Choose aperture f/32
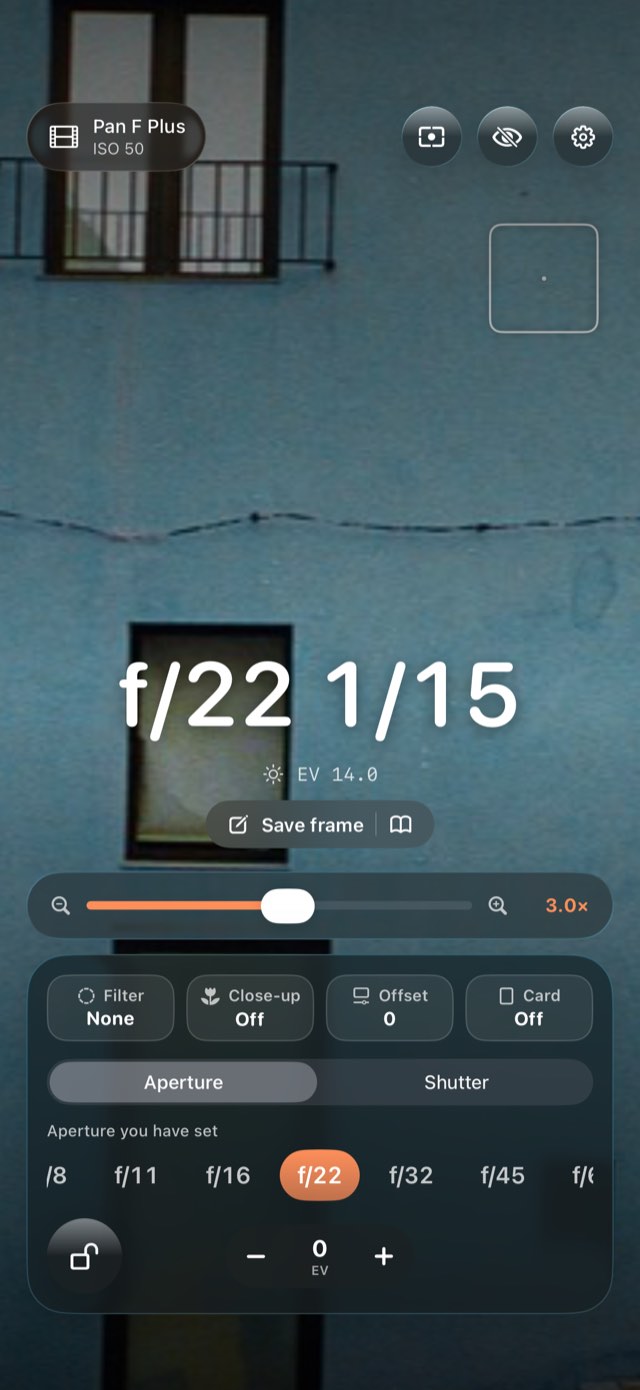The height and width of the screenshot is (1390, 640). coord(411,1176)
